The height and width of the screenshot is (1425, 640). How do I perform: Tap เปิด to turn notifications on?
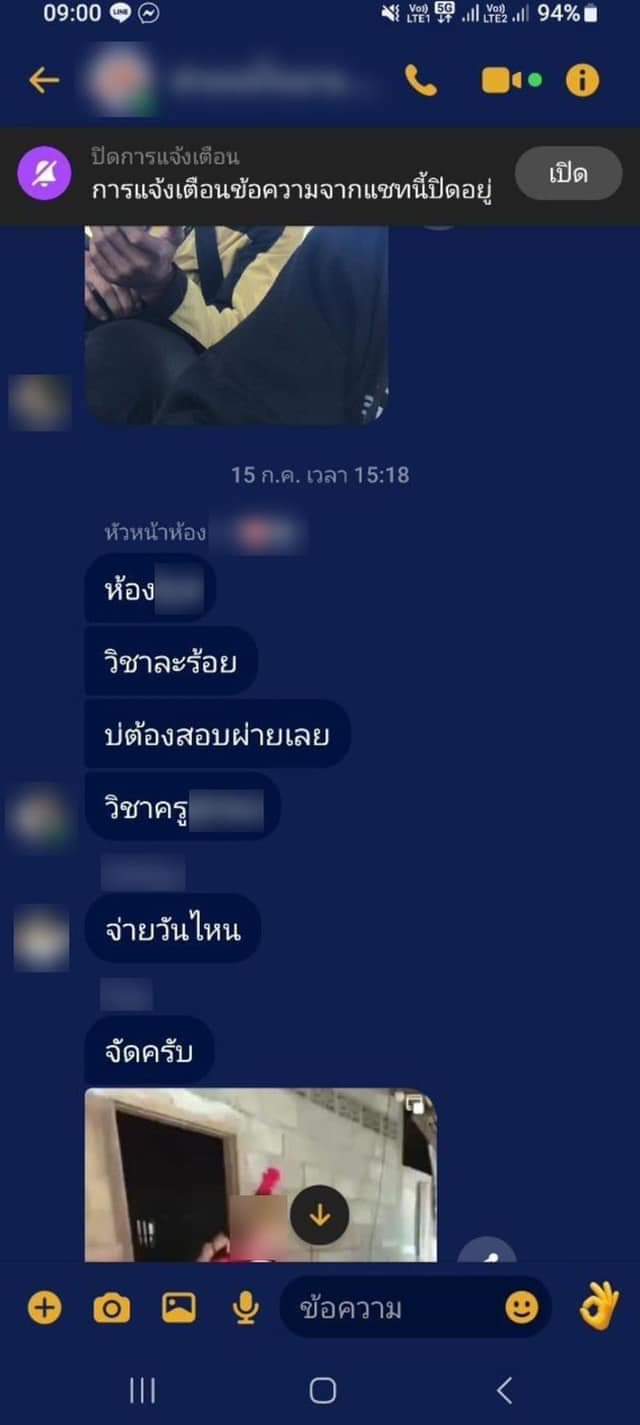tap(568, 174)
